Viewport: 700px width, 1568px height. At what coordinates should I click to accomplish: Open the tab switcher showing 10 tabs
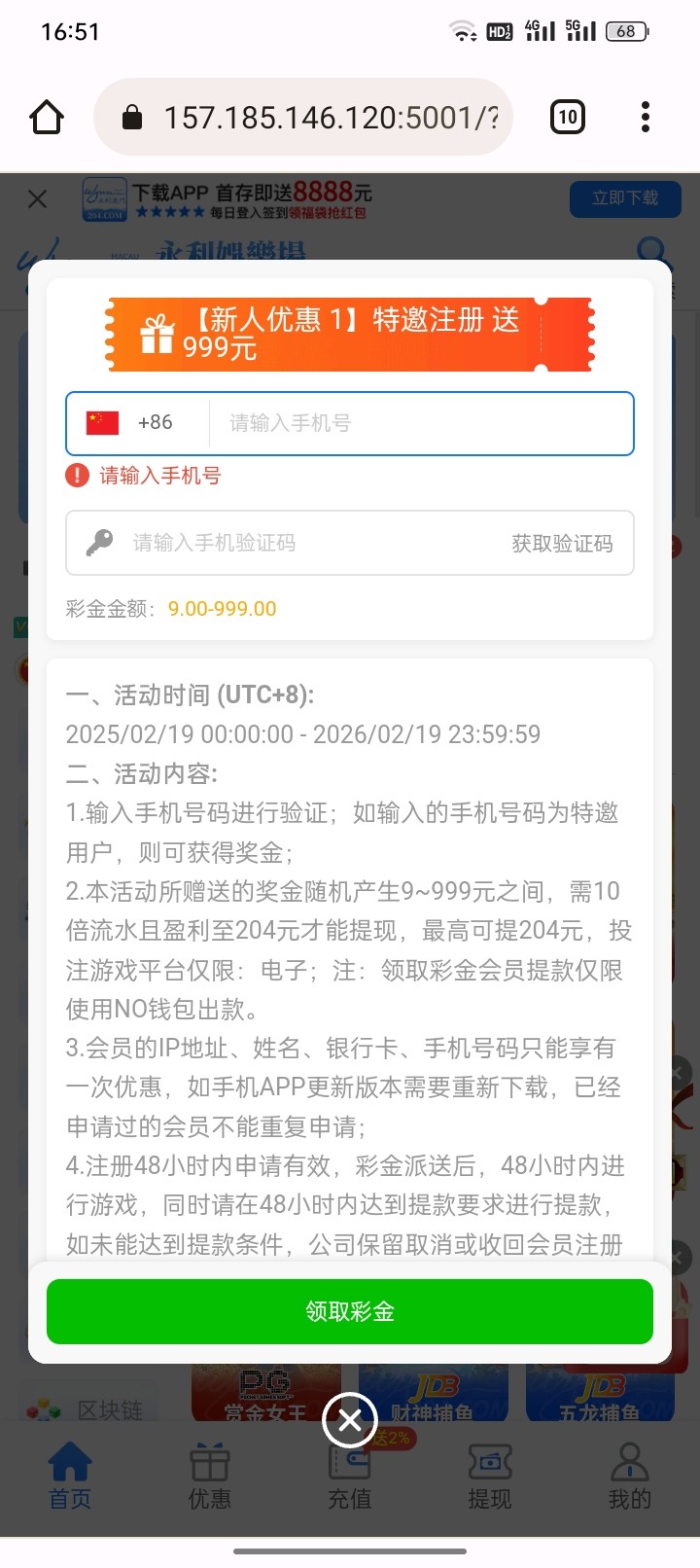(567, 118)
